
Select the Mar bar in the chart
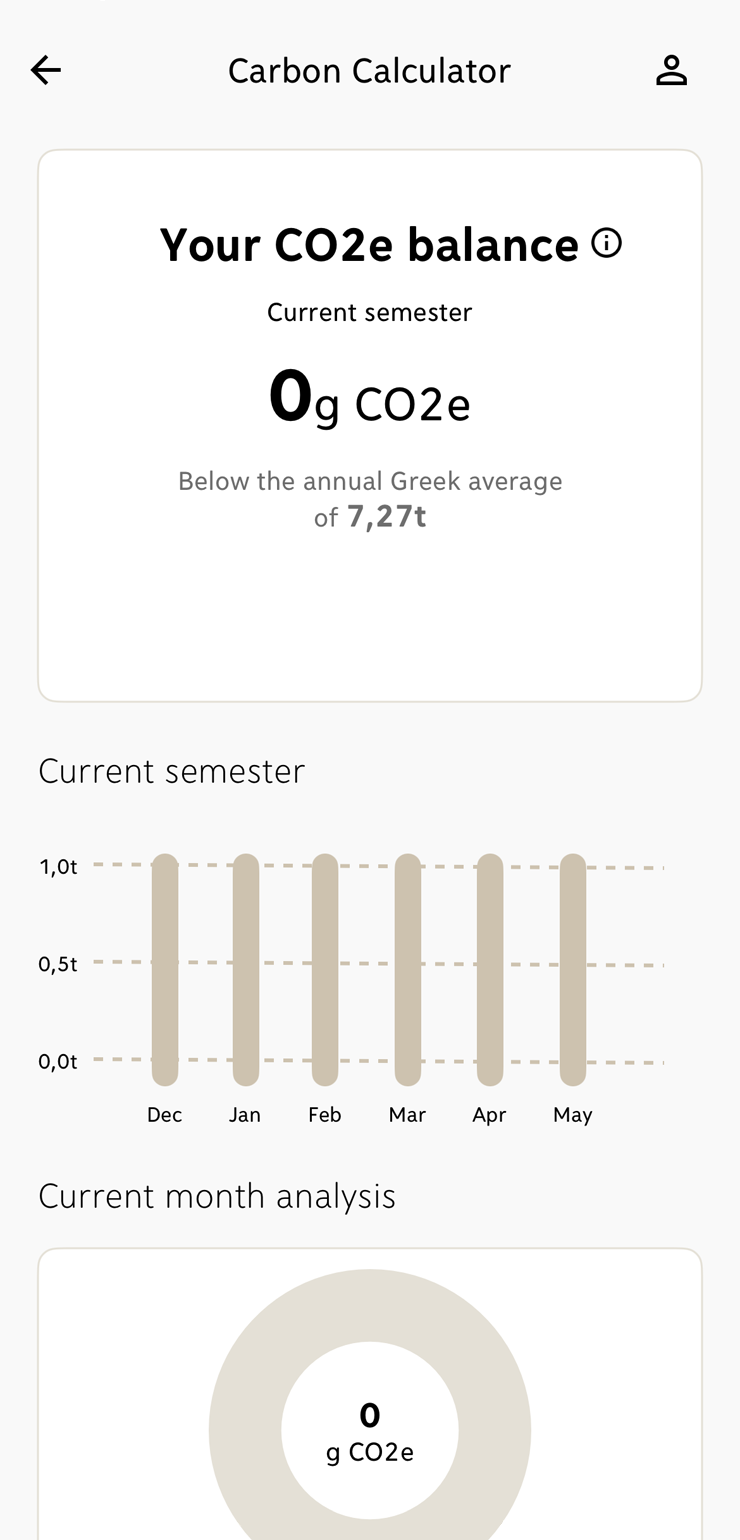click(x=408, y=969)
